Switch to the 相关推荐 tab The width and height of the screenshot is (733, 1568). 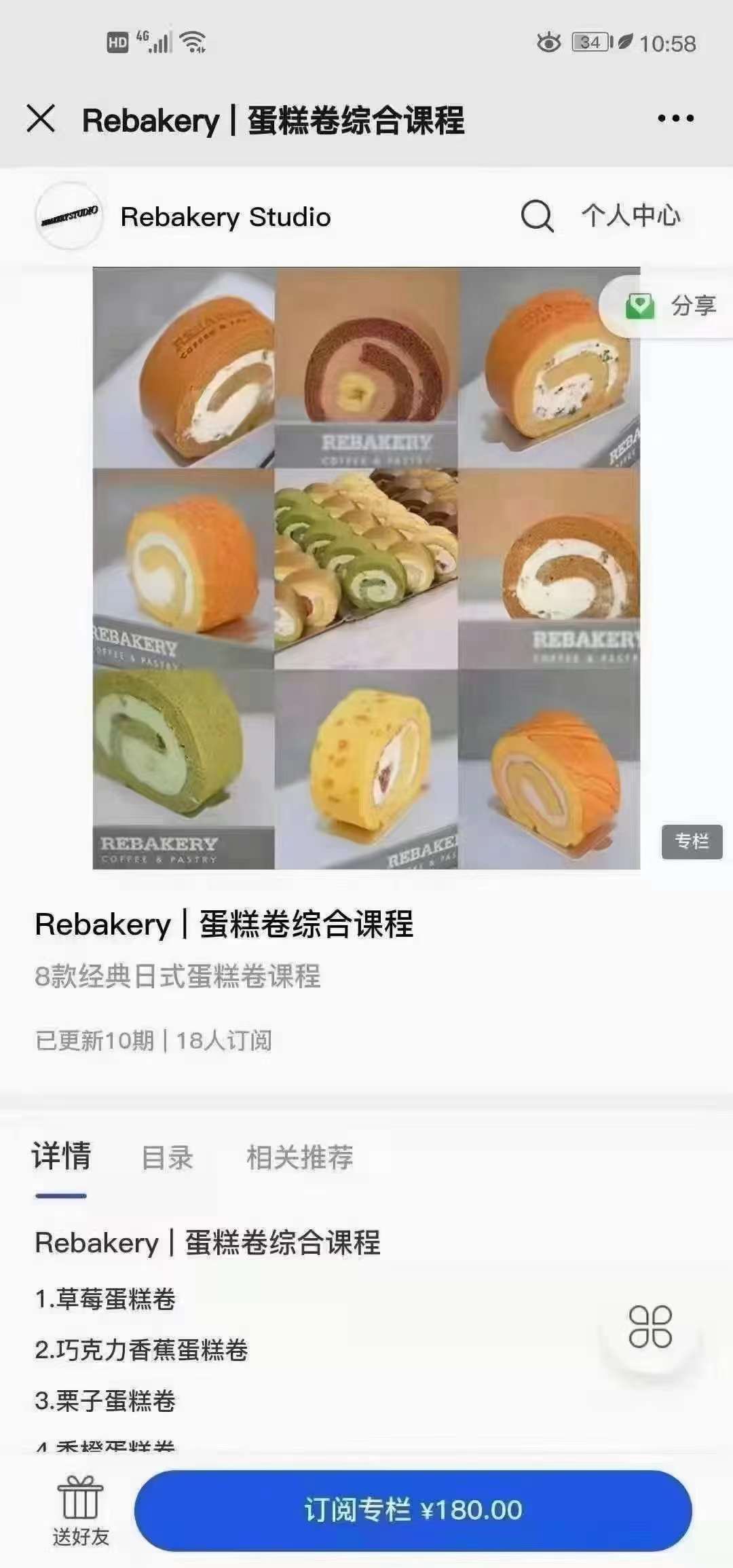(299, 1157)
